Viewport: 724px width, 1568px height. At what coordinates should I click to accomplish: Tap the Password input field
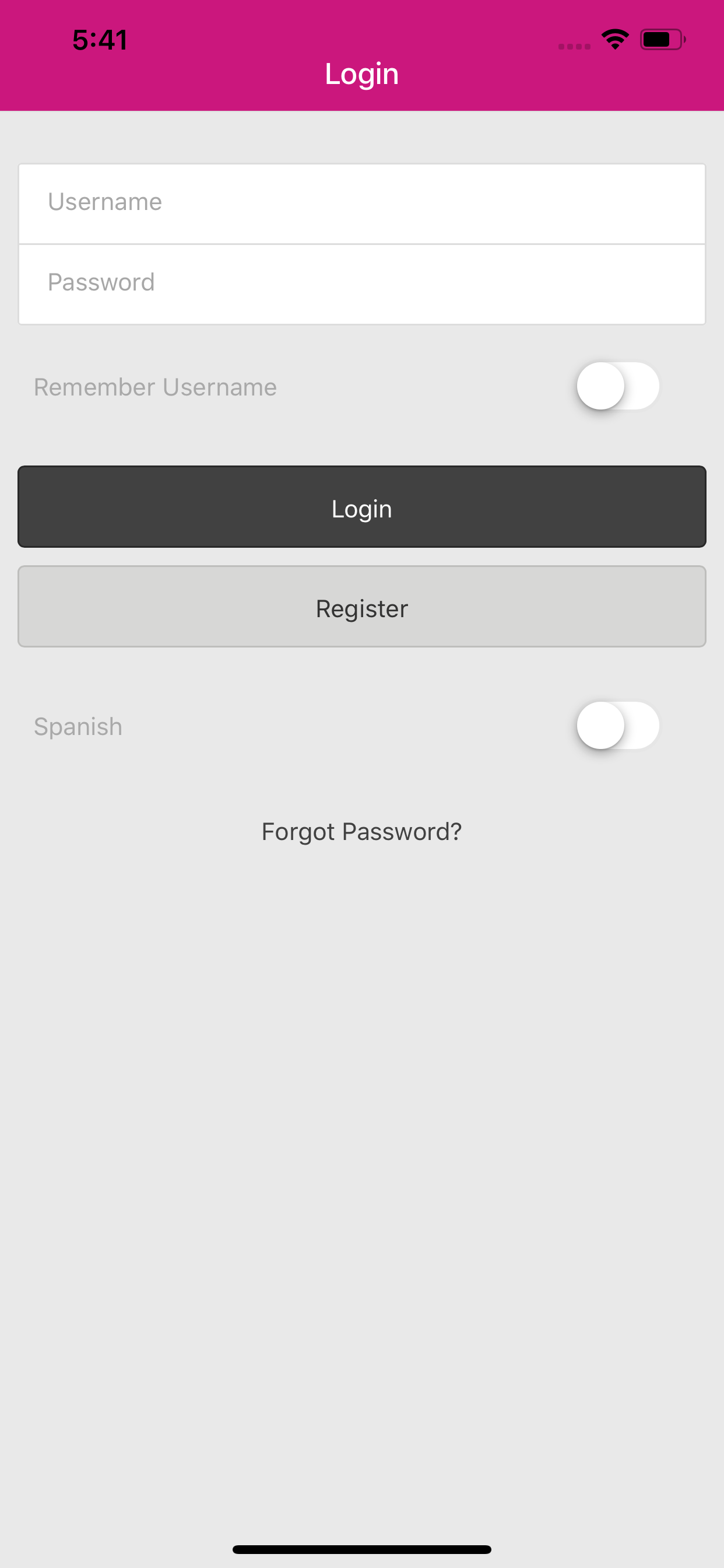(x=361, y=282)
